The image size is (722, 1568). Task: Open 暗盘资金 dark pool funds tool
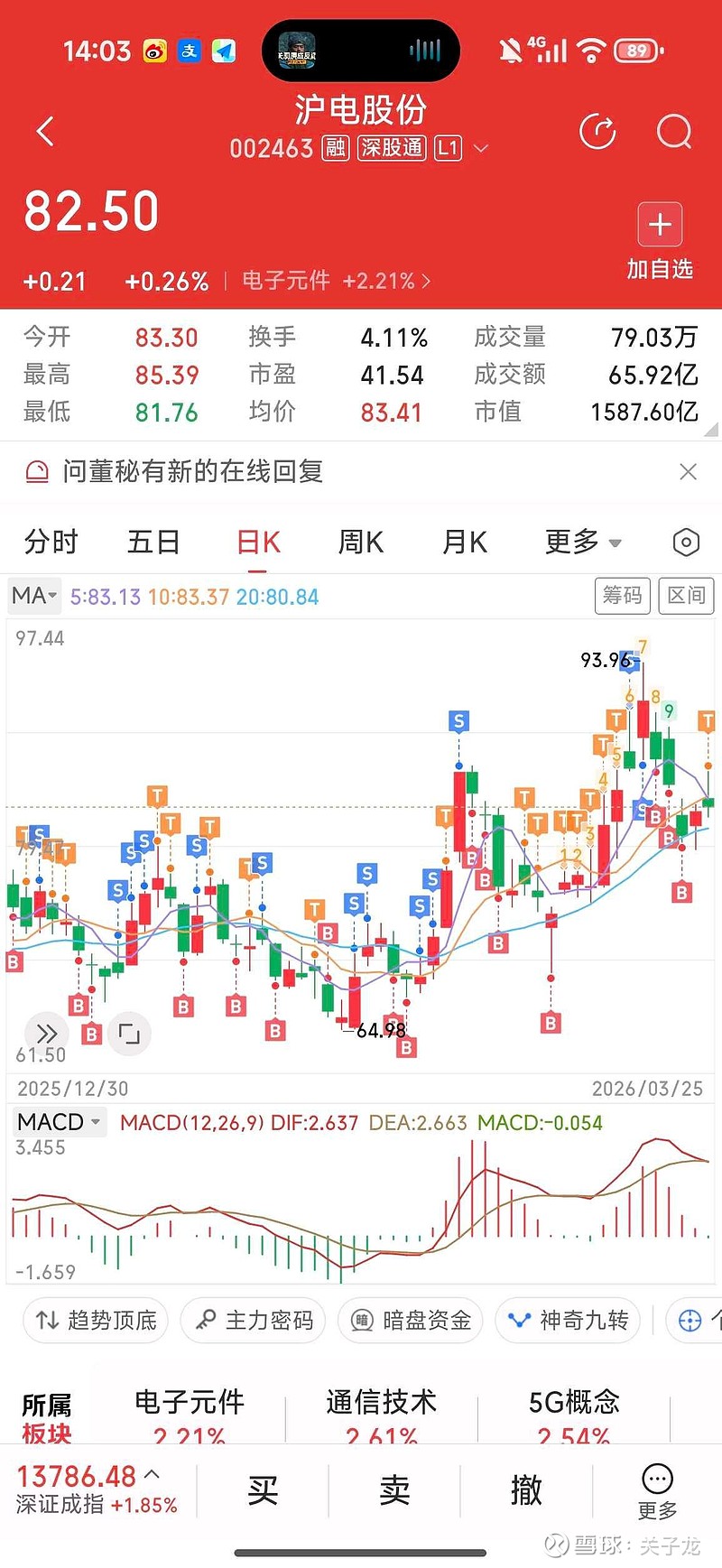[410, 1320]
